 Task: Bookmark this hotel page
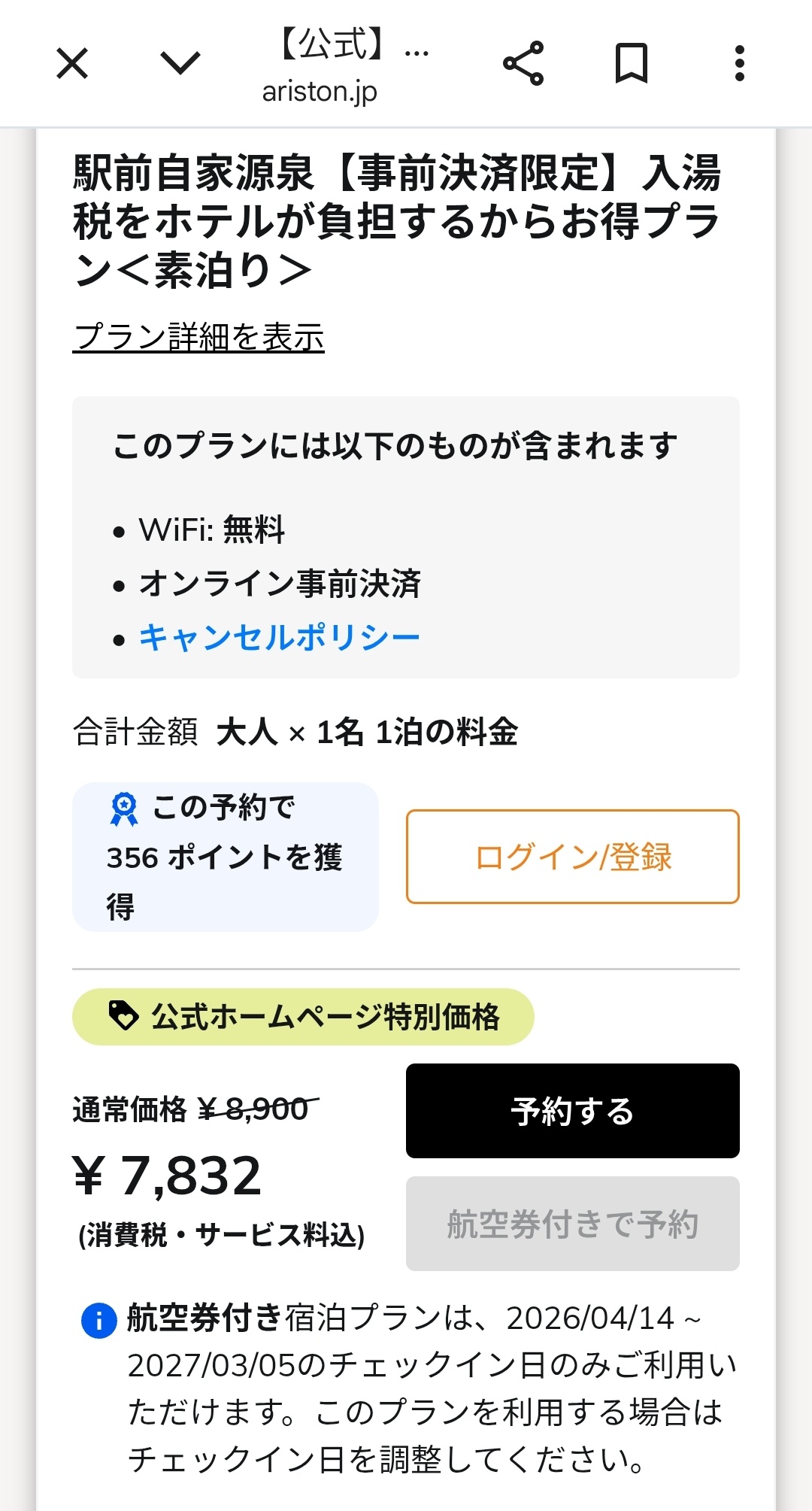[632, 63]
